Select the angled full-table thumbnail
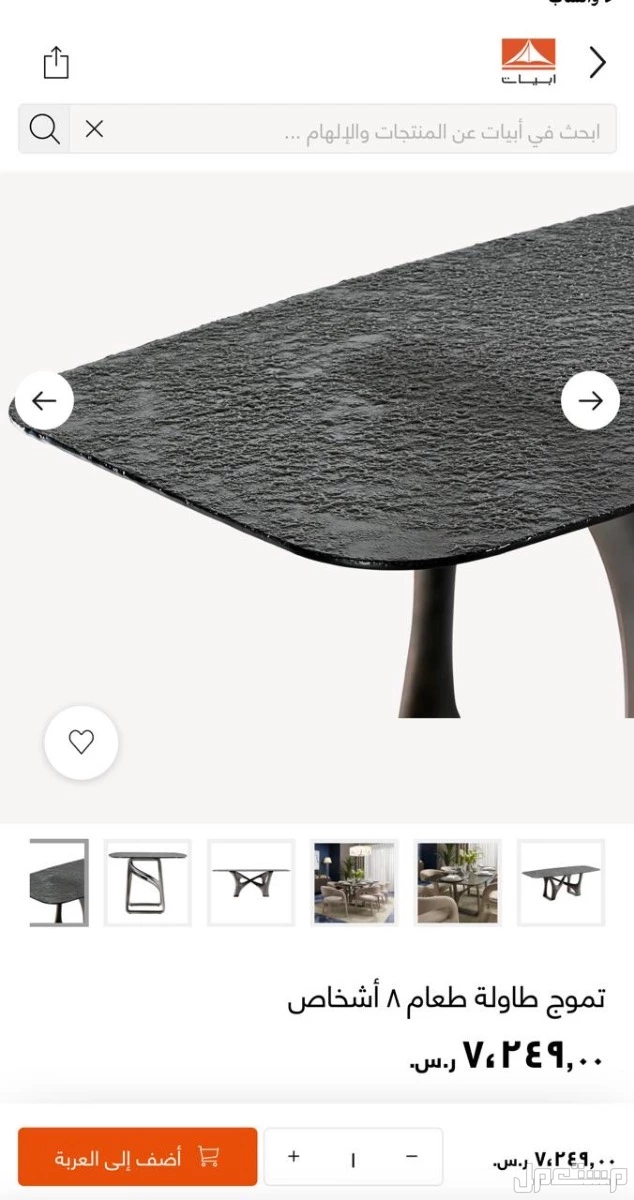Image resolution: width=634 pixels, height=1200 pixels. [x=561, y=882]
